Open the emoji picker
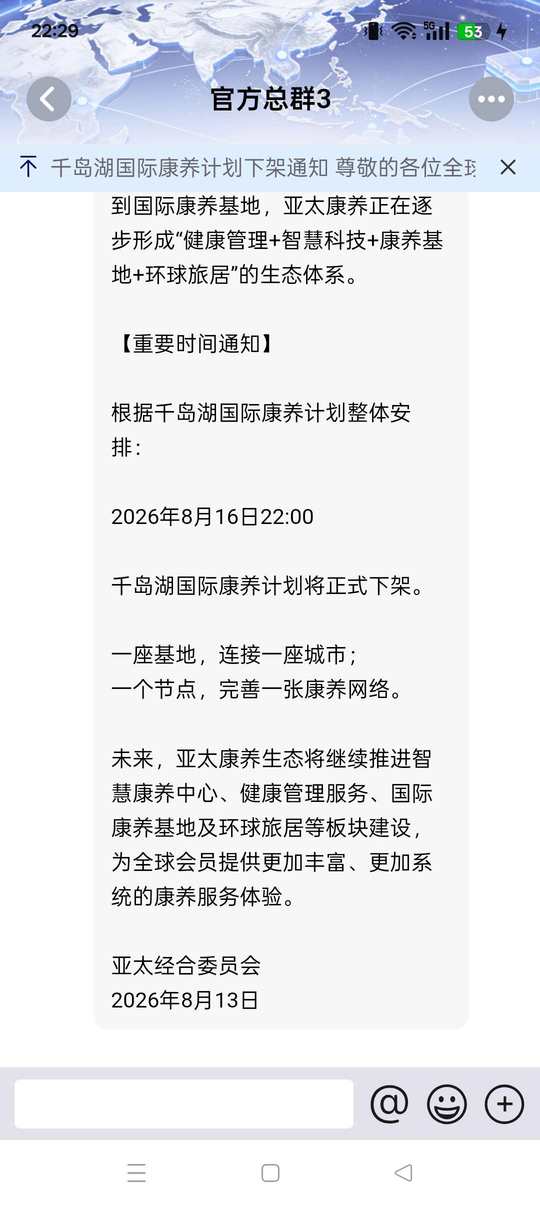The height and width of the screenshot is (1206, 540). 447,1104
